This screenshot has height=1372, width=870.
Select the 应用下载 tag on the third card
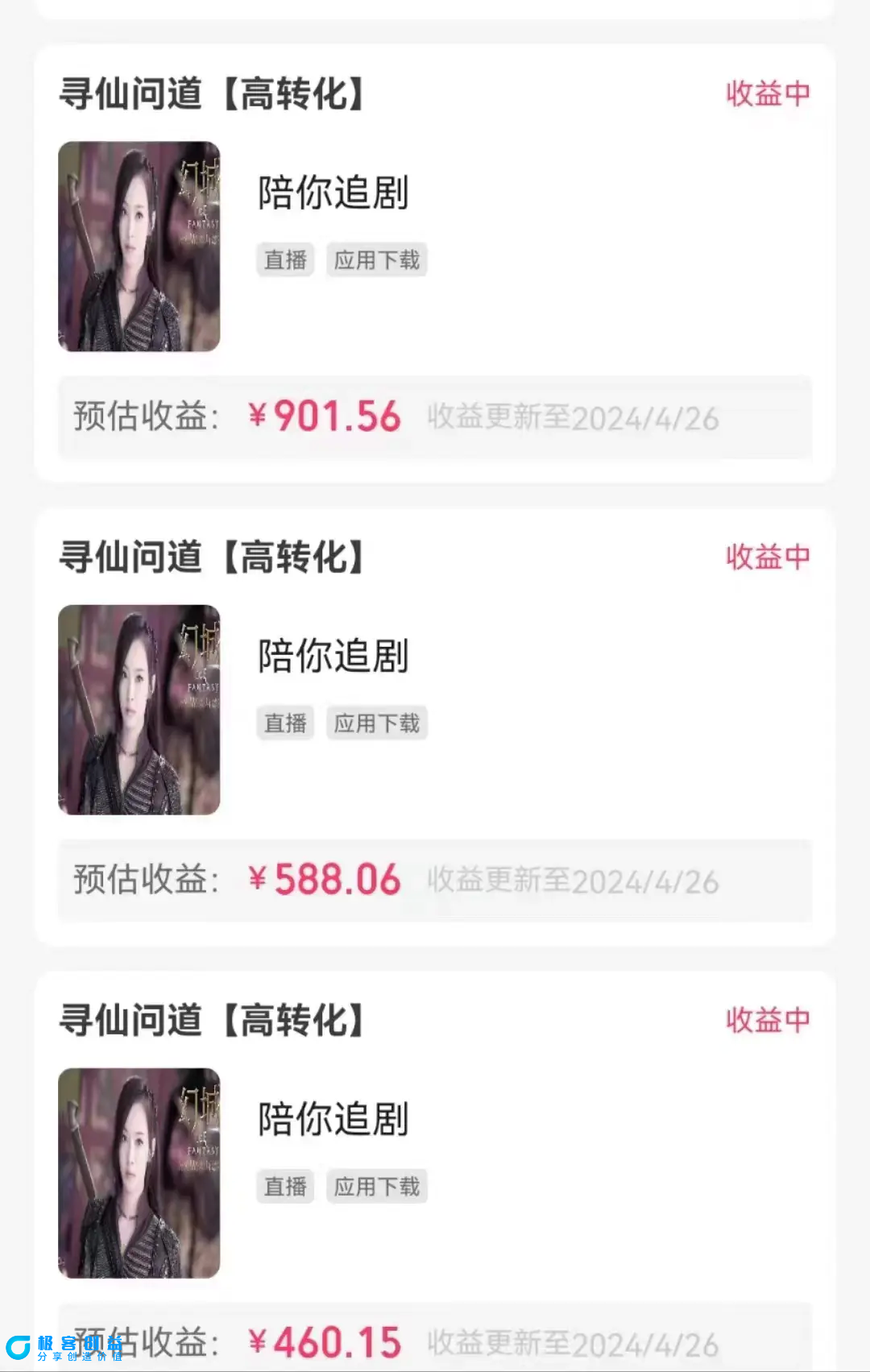(x=377, y=1186)
